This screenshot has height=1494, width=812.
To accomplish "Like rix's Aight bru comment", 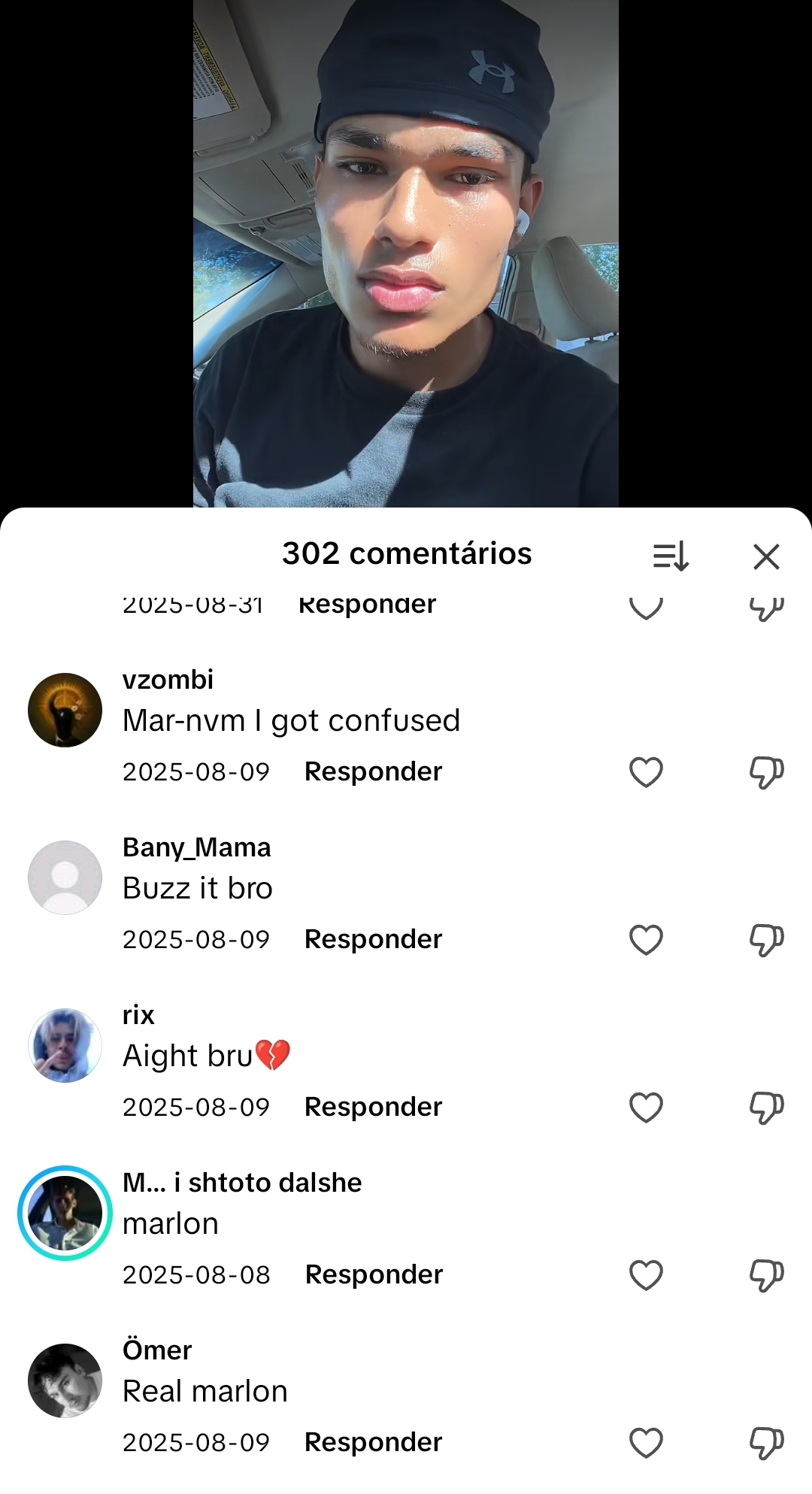I will (646, 1108).
